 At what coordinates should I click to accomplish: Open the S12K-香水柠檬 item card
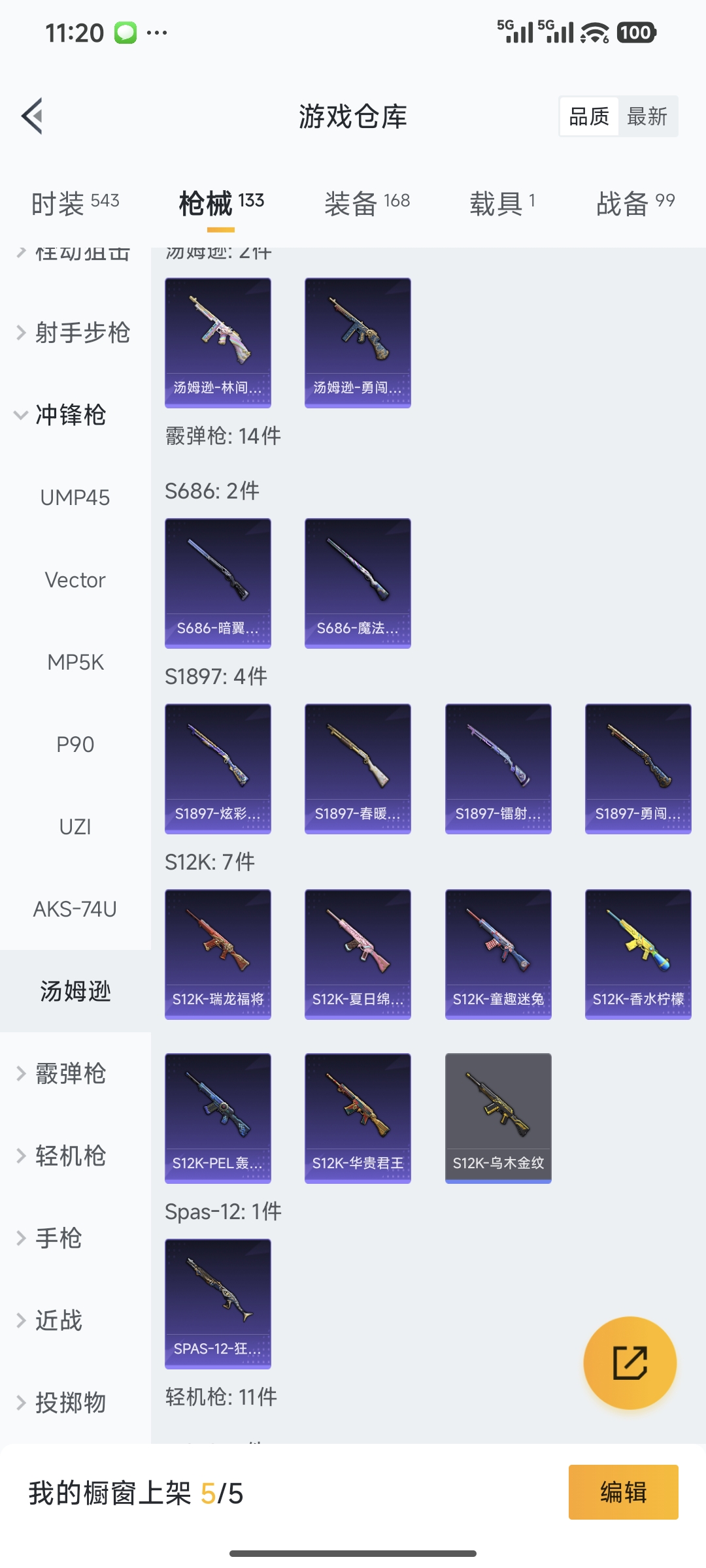(637, 953)
